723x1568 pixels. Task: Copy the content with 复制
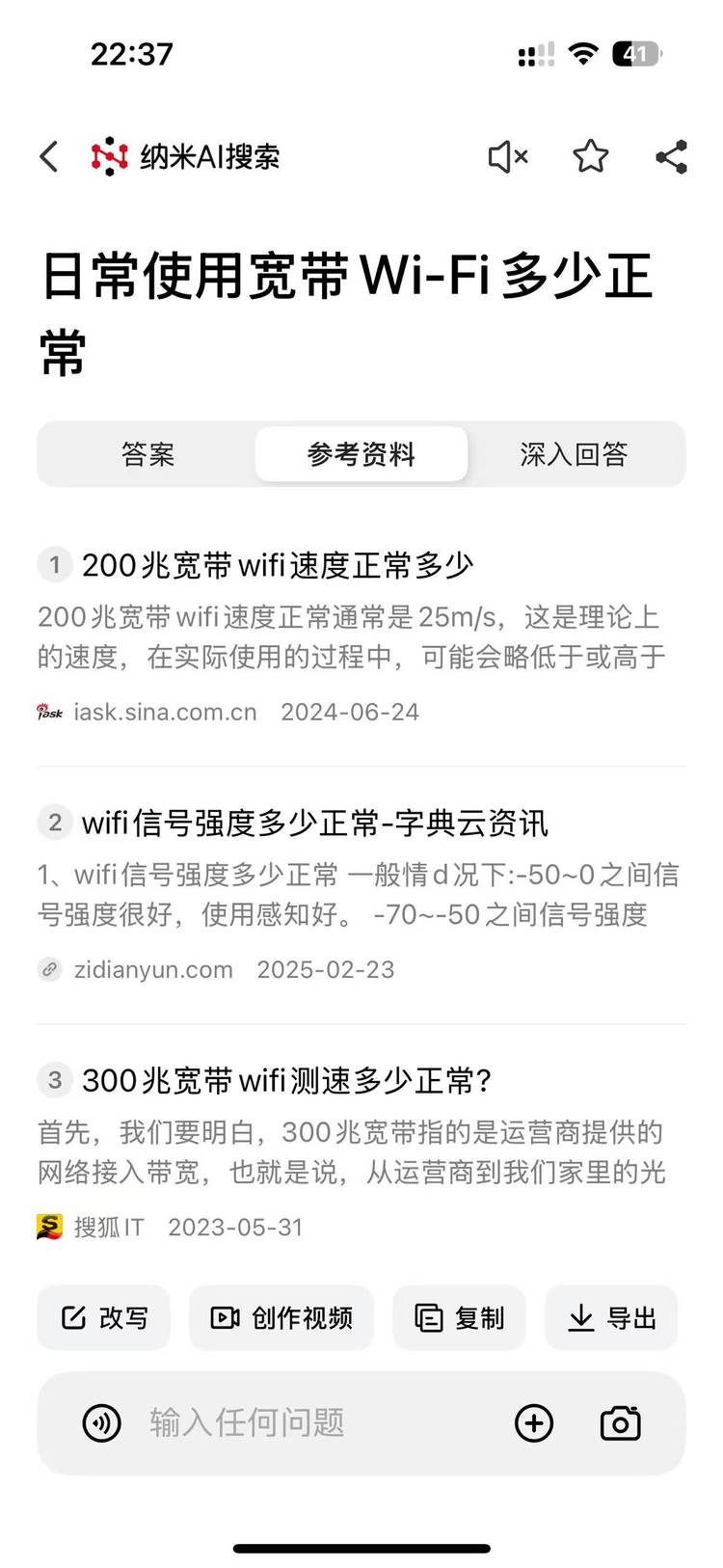(x=459, y=1317)
